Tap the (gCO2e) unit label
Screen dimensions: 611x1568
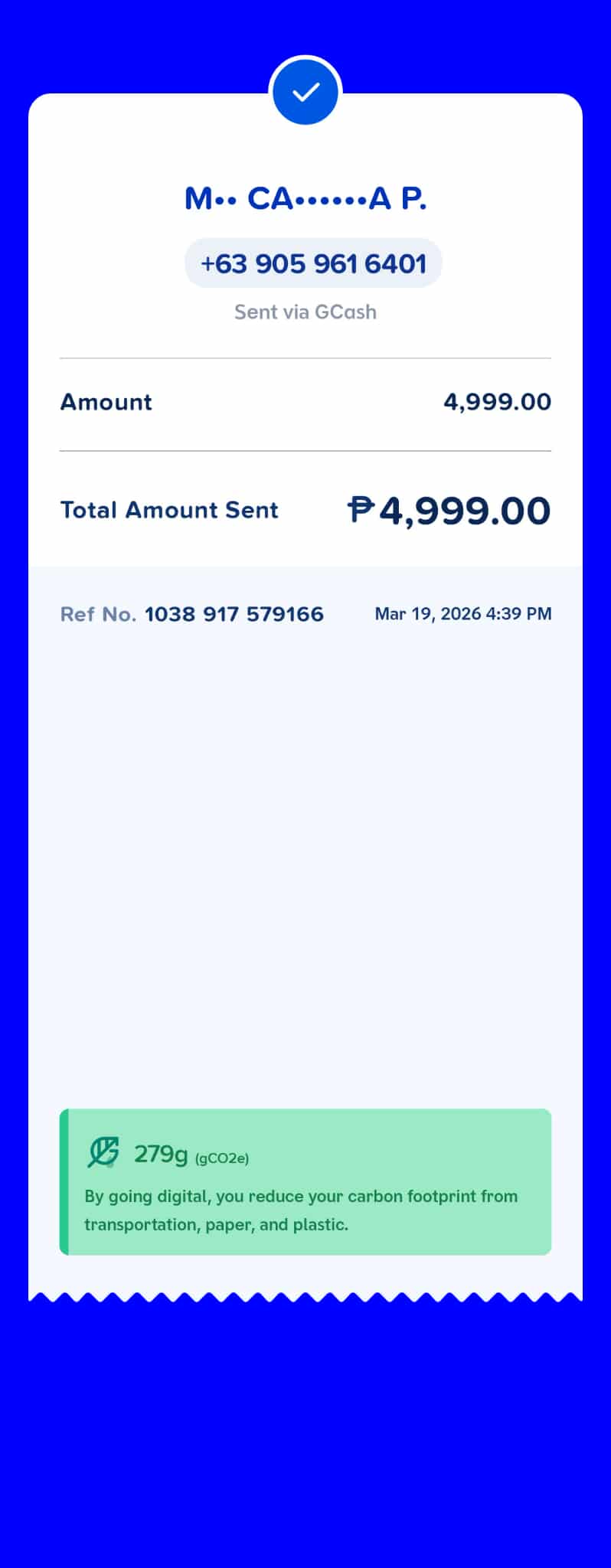click(x=221, y=1158)
